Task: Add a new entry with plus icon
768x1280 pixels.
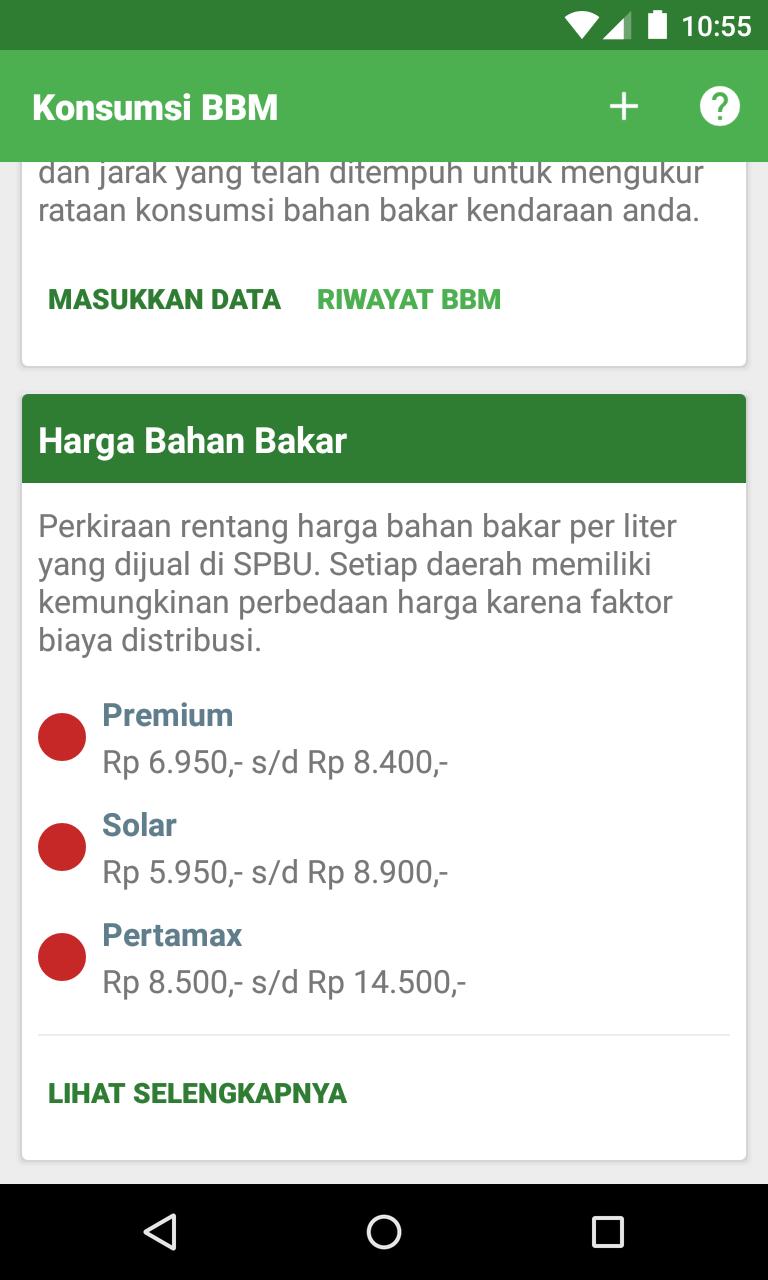Action: pos(624,106)
